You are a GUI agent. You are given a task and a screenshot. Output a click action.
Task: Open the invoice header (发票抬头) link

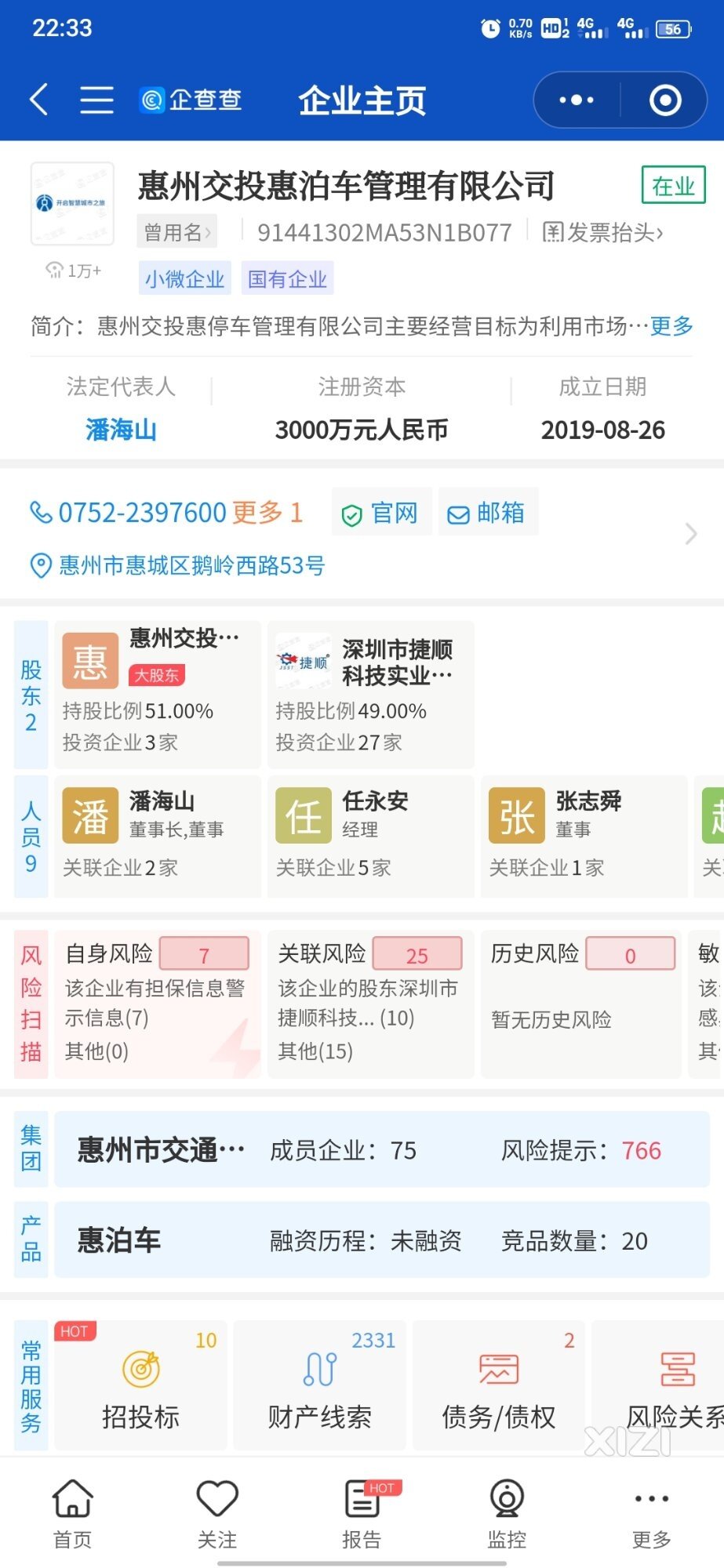click(x=602, y=232)
